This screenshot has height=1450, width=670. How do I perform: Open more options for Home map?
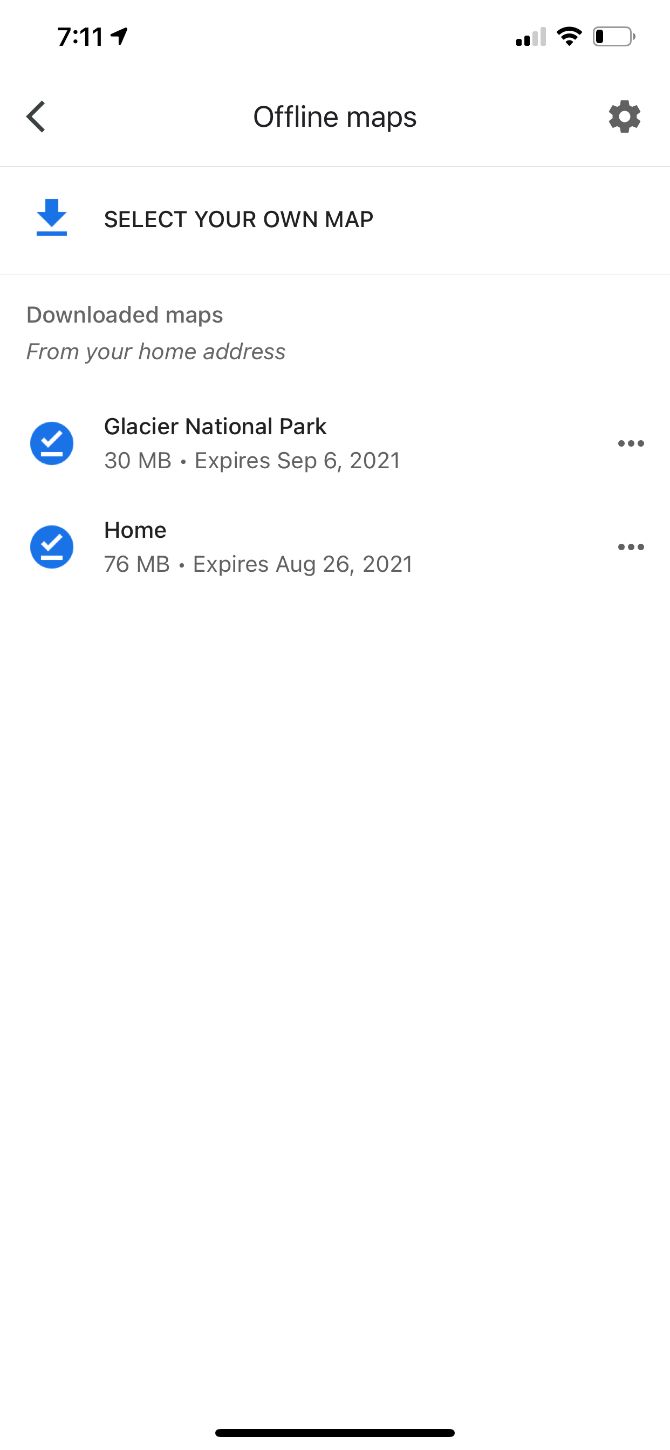coord(631,547)
